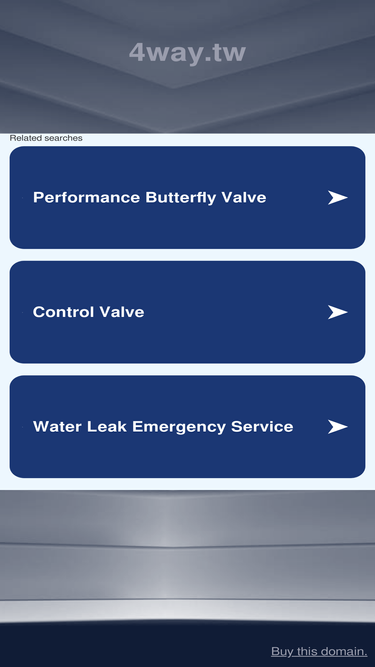Select the Control Valve related search

[x=187, y=312]
